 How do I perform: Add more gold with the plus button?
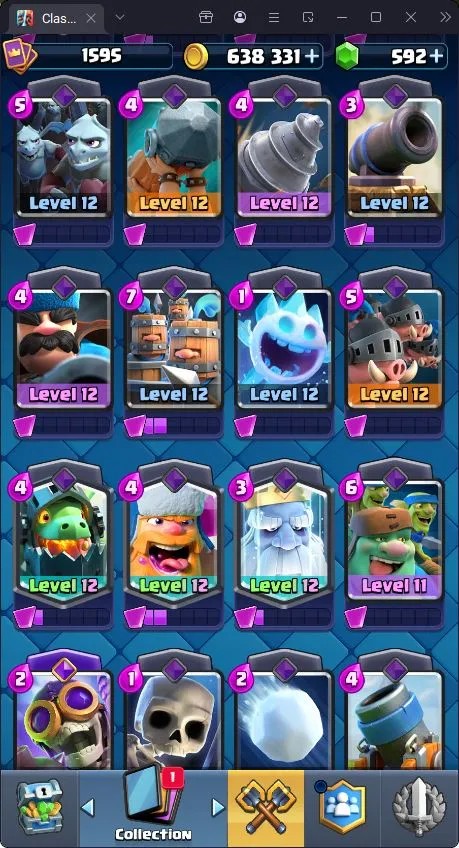pos(312,56)
